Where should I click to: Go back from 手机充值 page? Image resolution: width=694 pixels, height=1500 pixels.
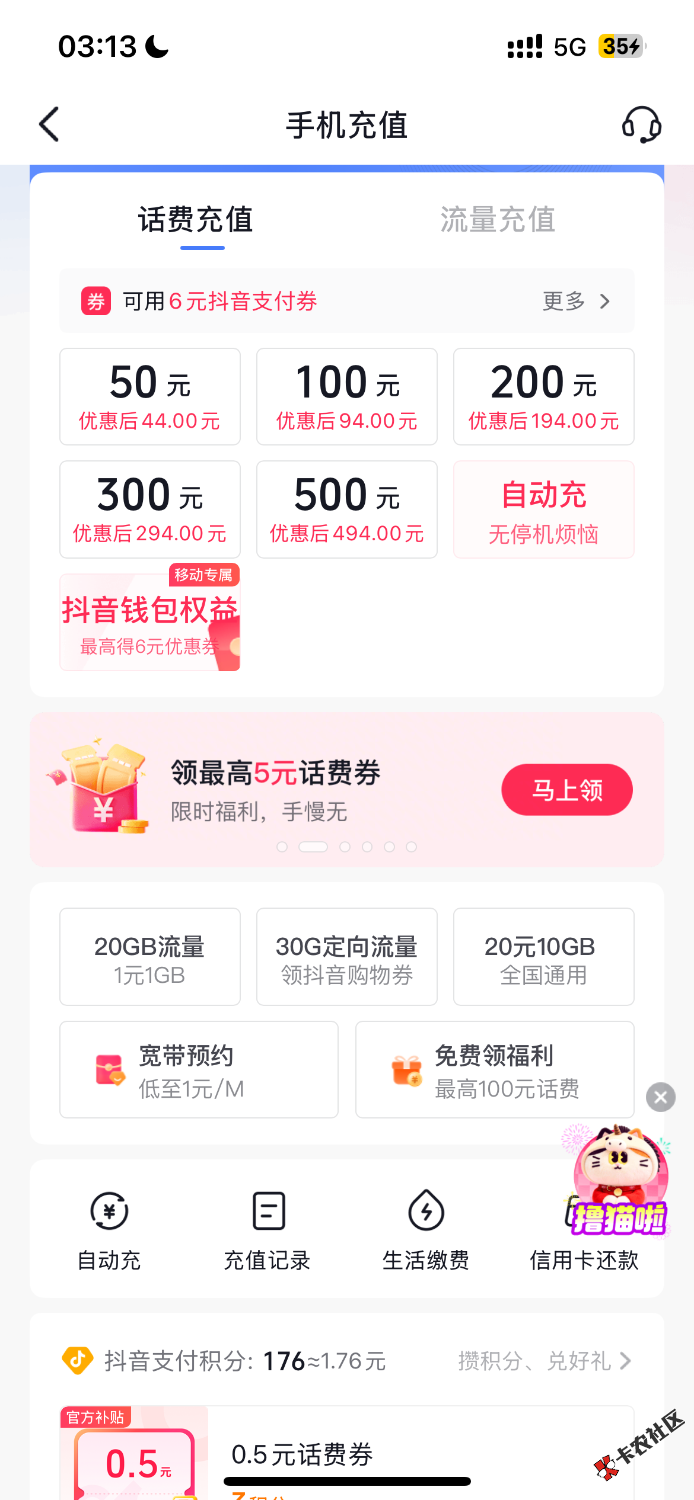click(49, 125)
